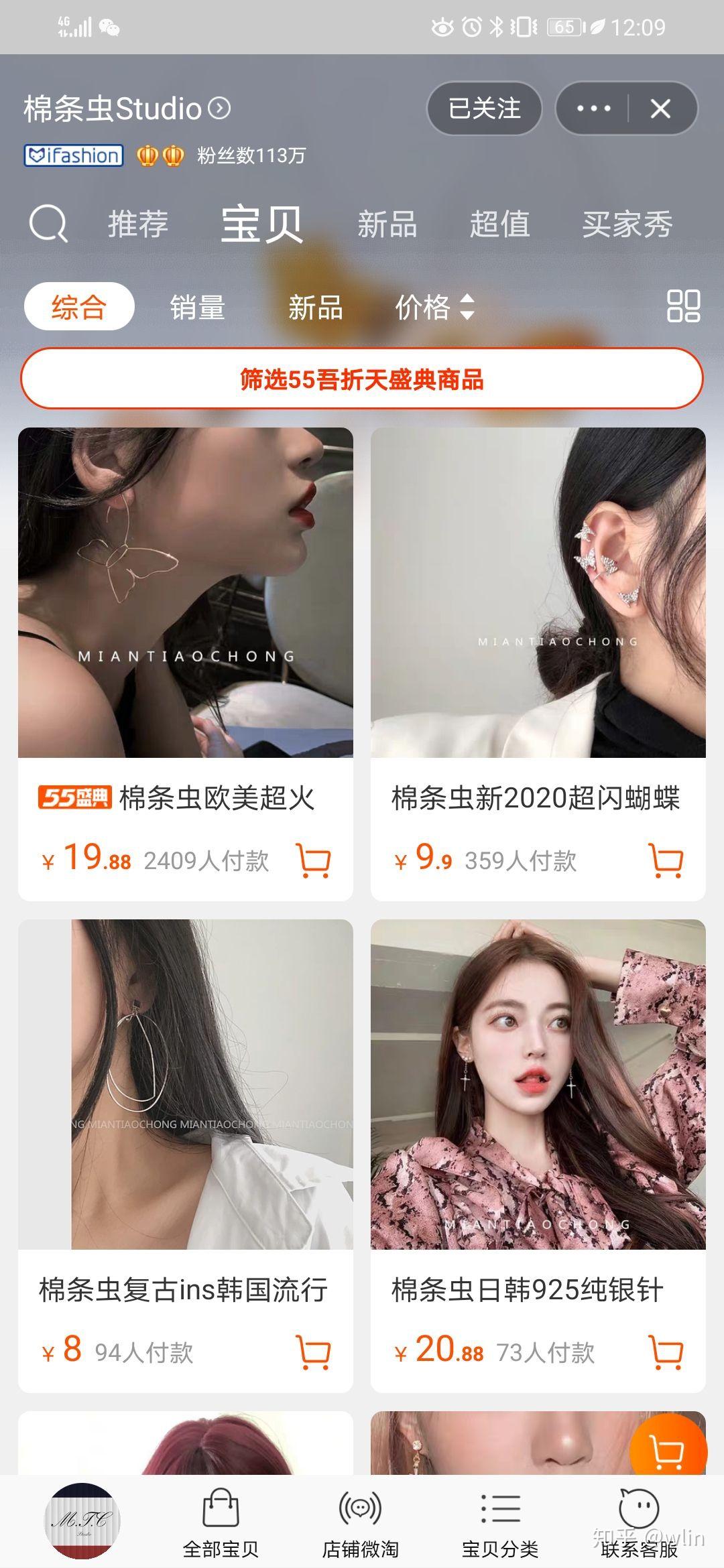Filter 55吾折天盛典 products
This screenshot has width=724, height=1568.
pos(362,379)
